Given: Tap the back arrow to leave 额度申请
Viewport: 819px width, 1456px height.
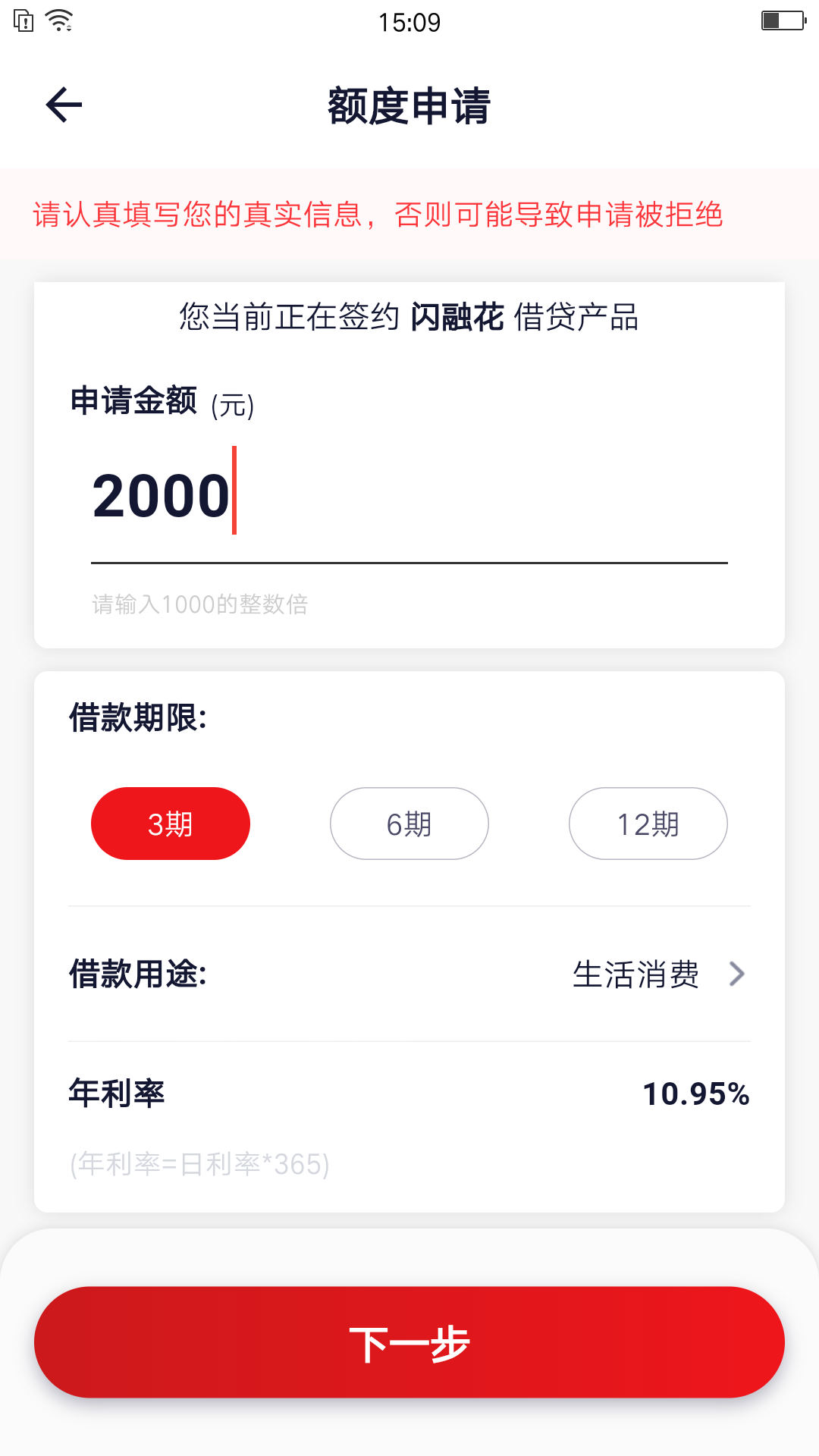Looking at the screenshot, I should 62,105.
